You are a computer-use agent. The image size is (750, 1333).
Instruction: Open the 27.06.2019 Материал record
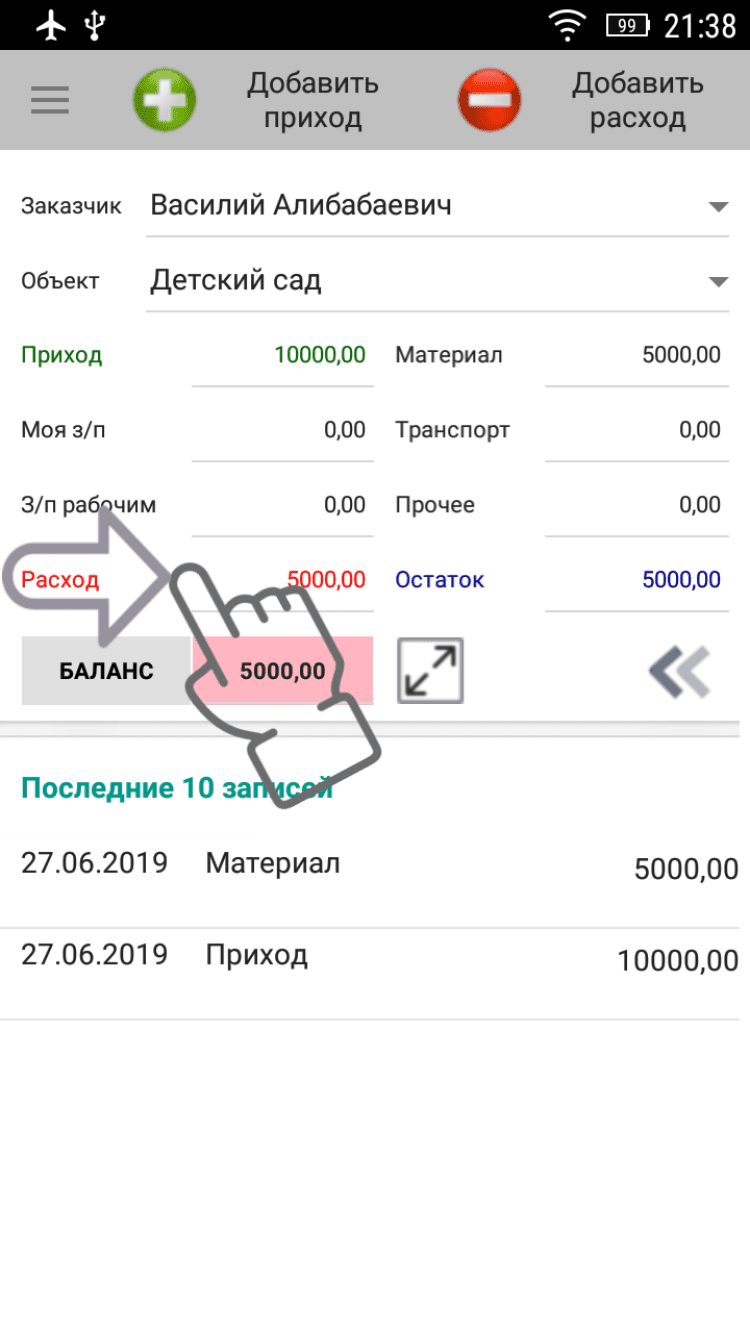pyautogui.click(x=375, y=867)
